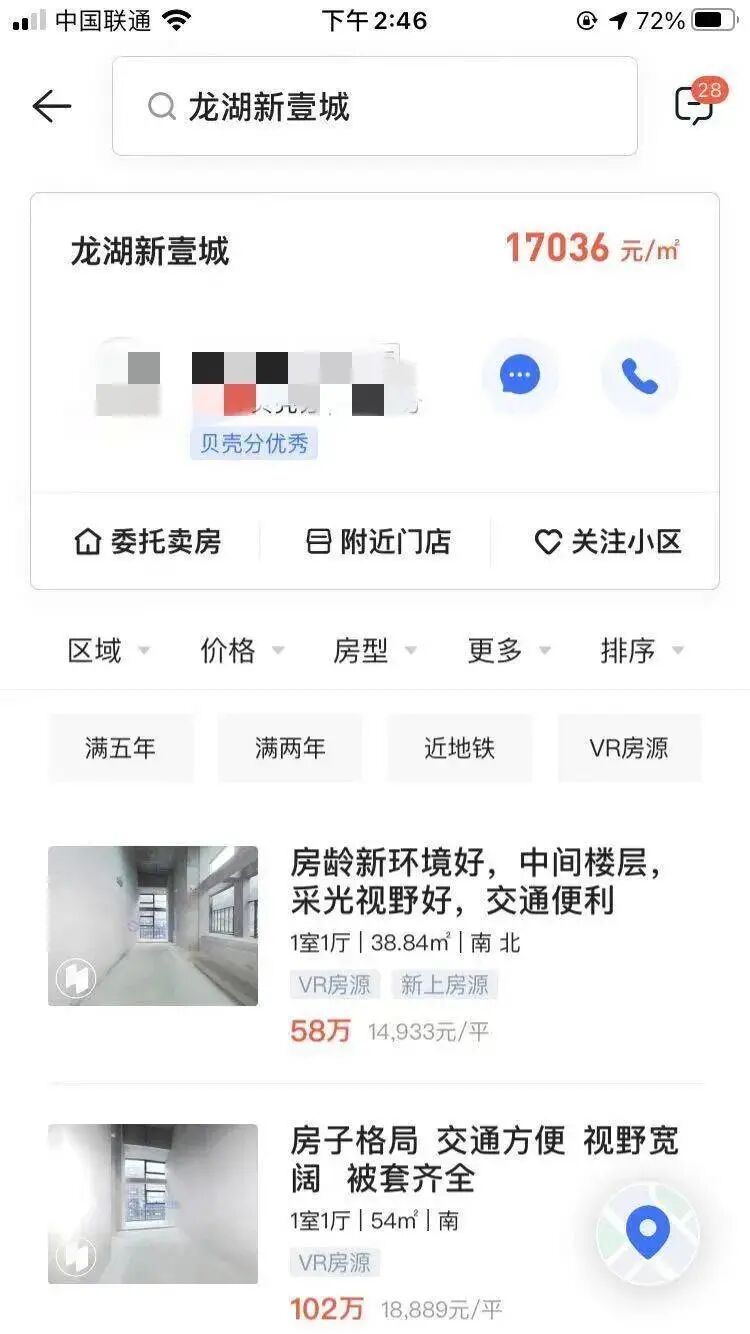750x1334 pixels.
Task: Select the 满五年 filter chip
Action: coord(121,748)
